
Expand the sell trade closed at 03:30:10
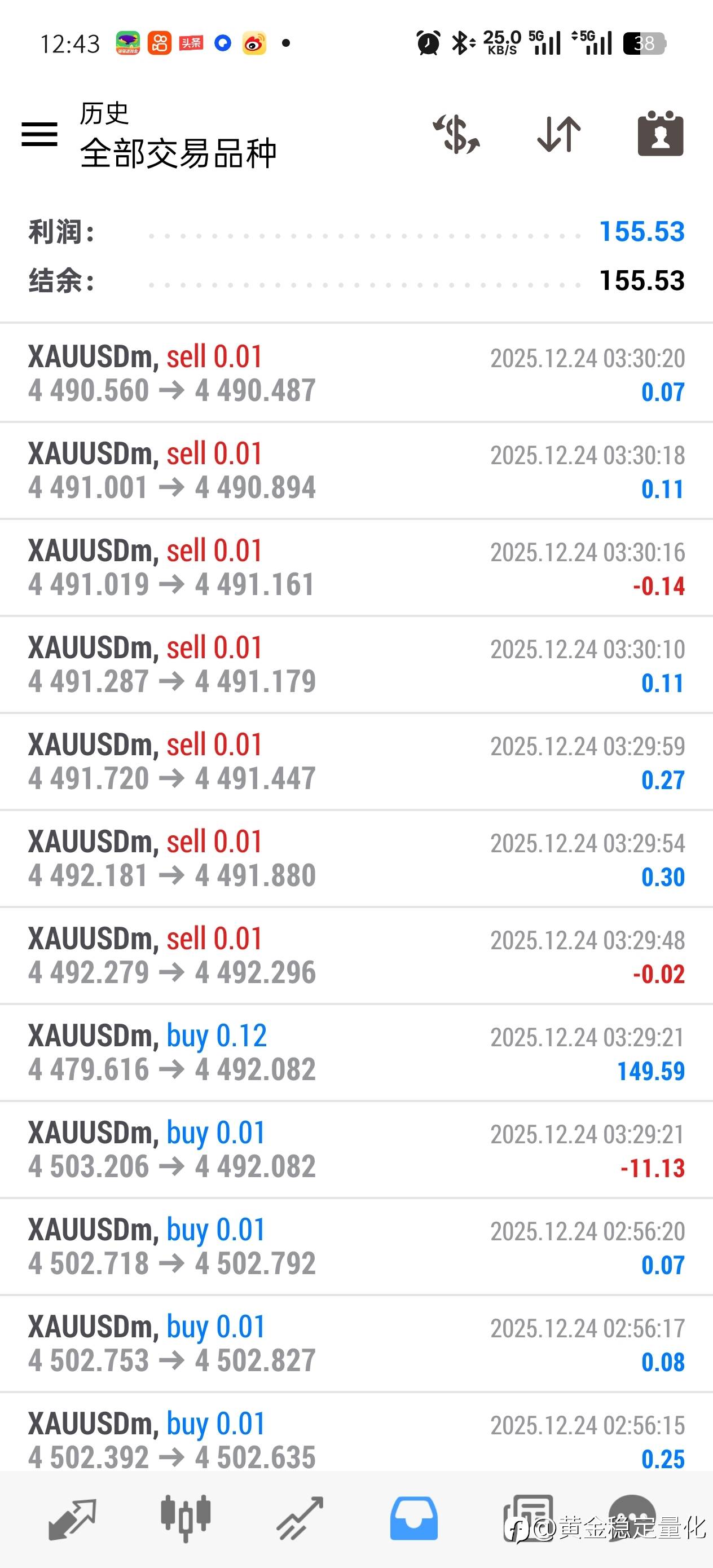point(356,664)
